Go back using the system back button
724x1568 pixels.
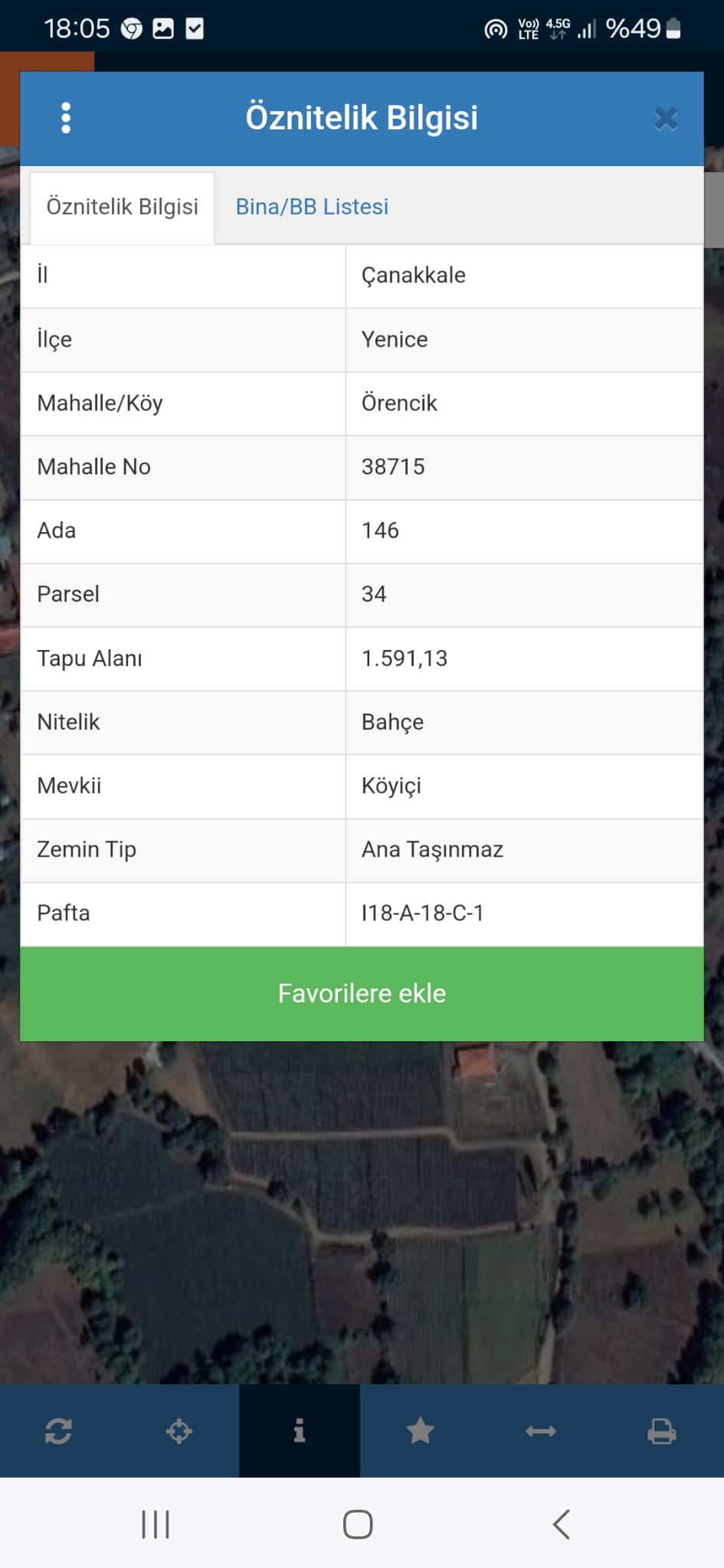point(562,1524)
